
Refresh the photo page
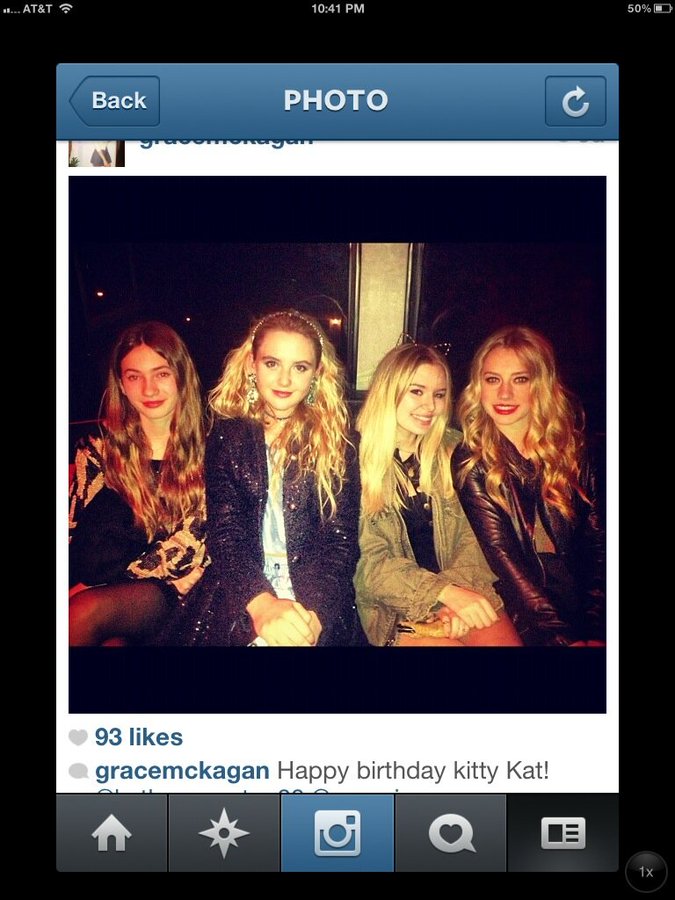click(575, 102)
